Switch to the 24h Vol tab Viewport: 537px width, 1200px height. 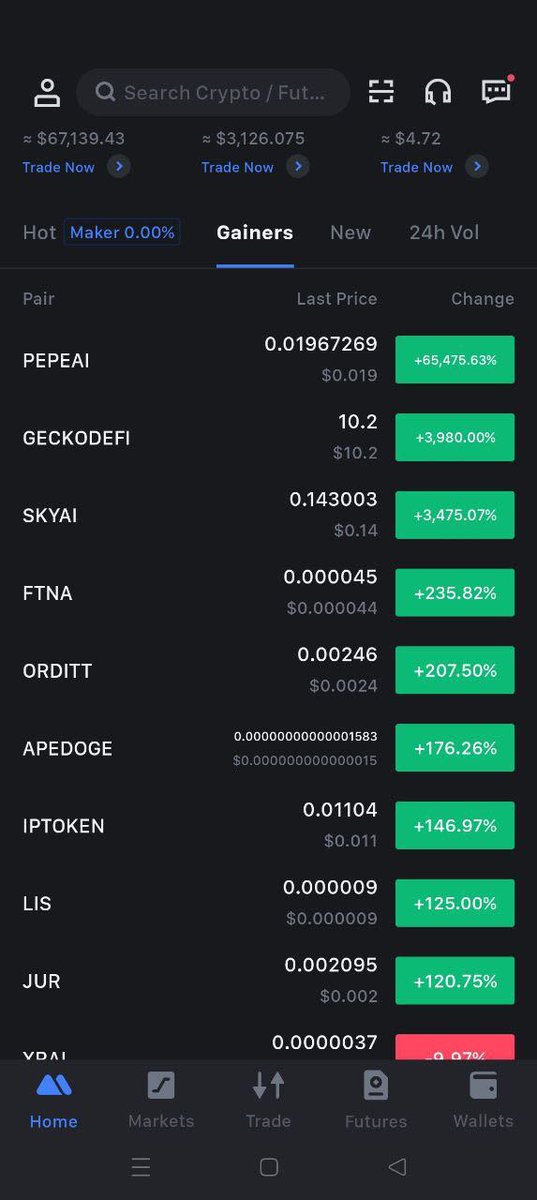(x=444, y=232)
